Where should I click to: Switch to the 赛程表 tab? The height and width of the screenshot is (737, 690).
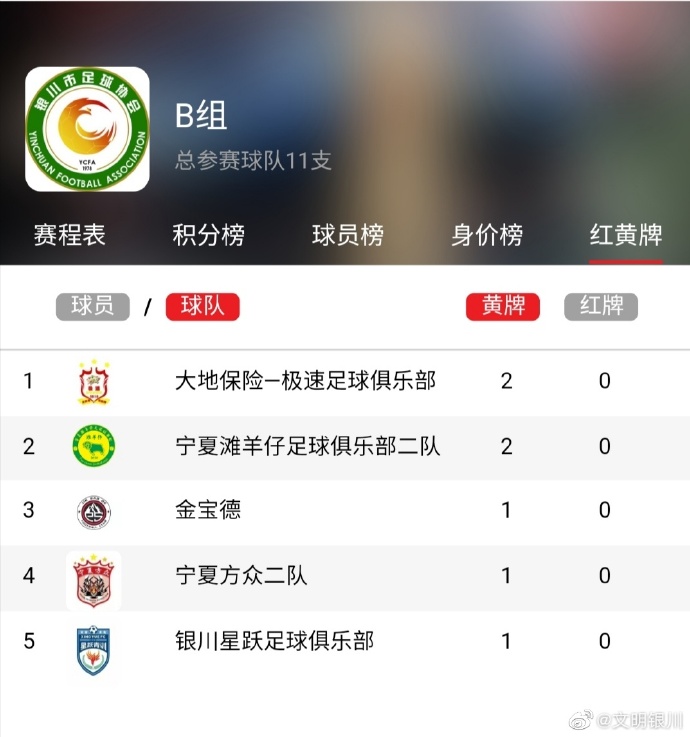(x=69, y=236)
